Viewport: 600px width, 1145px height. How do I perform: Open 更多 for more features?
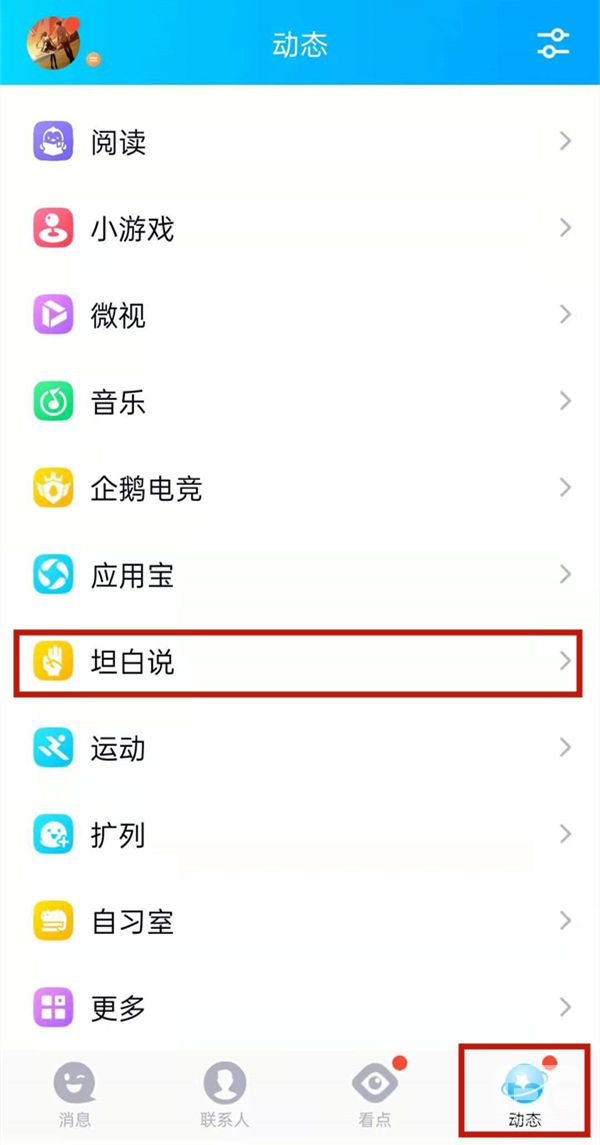[x=300, y=1006]
